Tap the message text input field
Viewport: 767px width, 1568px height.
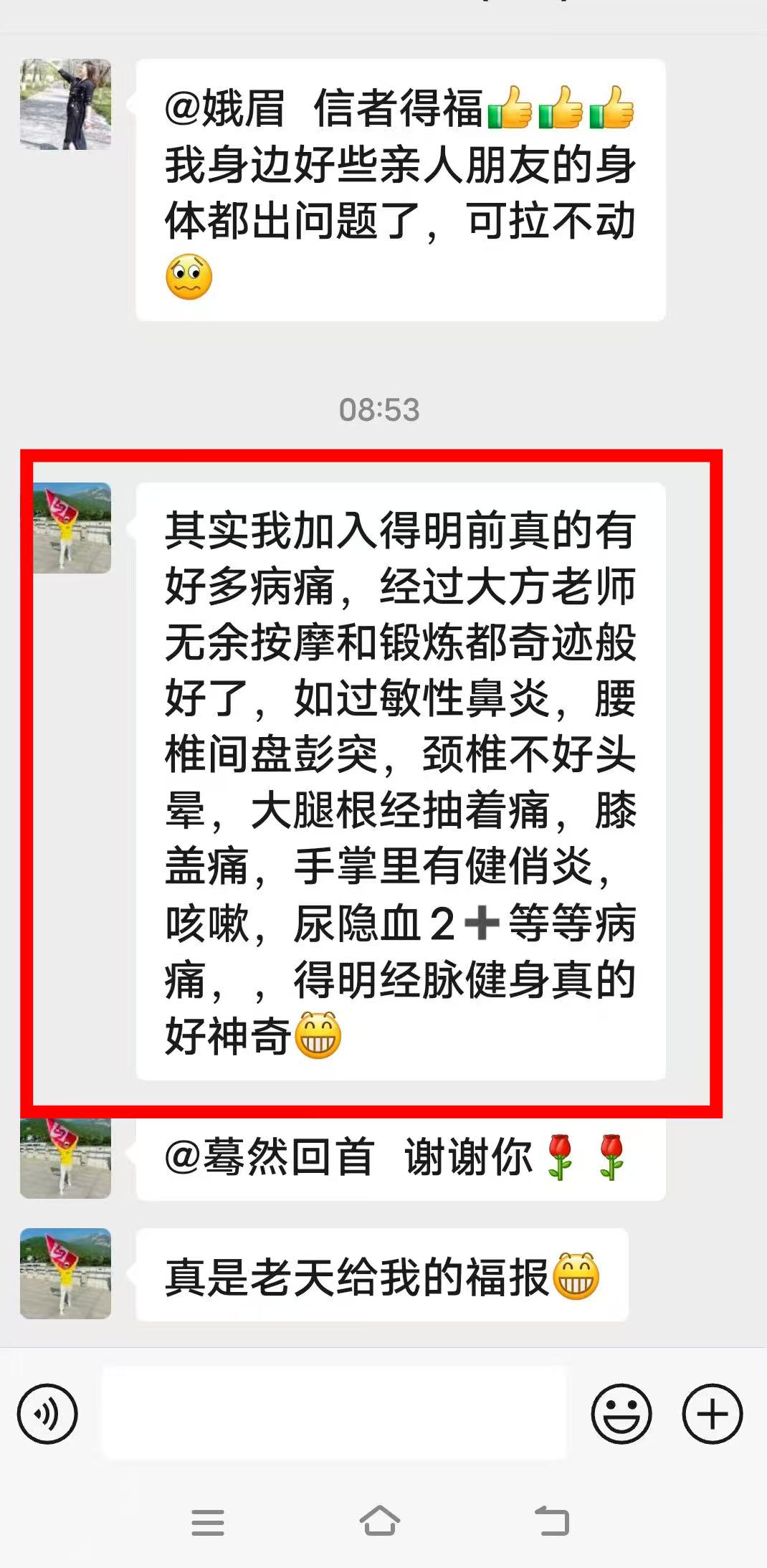click(334, 1413)
